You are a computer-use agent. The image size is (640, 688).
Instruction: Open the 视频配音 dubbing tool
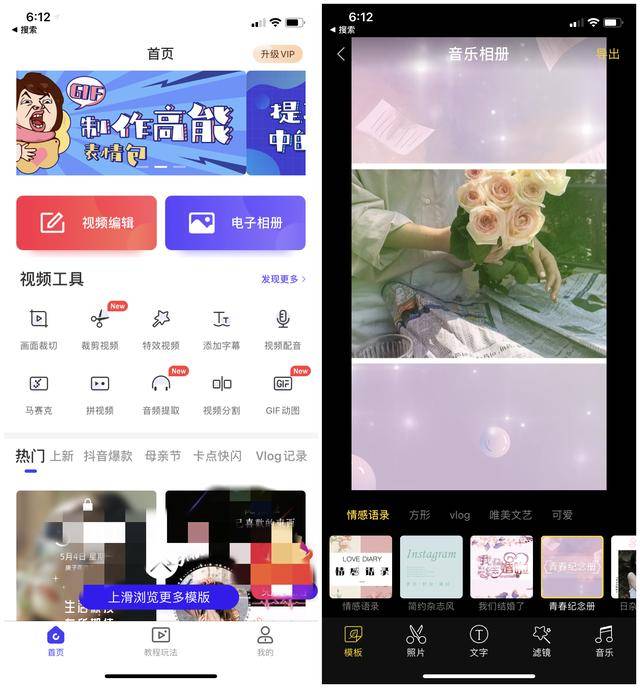282,328
